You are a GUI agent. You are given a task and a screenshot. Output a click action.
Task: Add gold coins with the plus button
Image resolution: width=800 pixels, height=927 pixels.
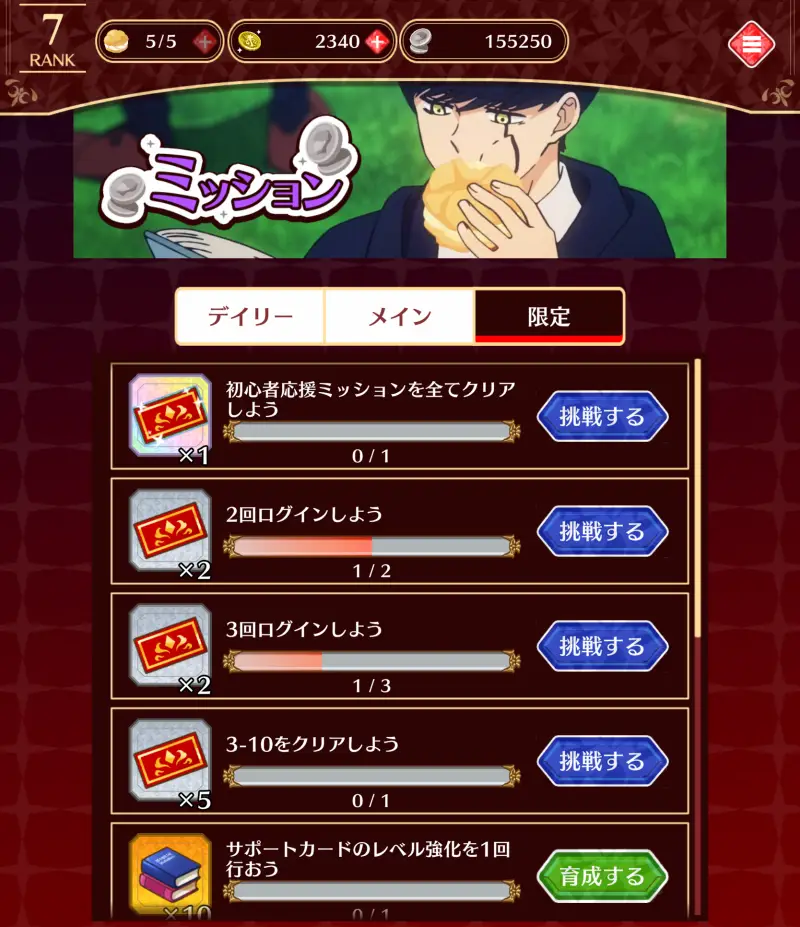click(377, 42)
